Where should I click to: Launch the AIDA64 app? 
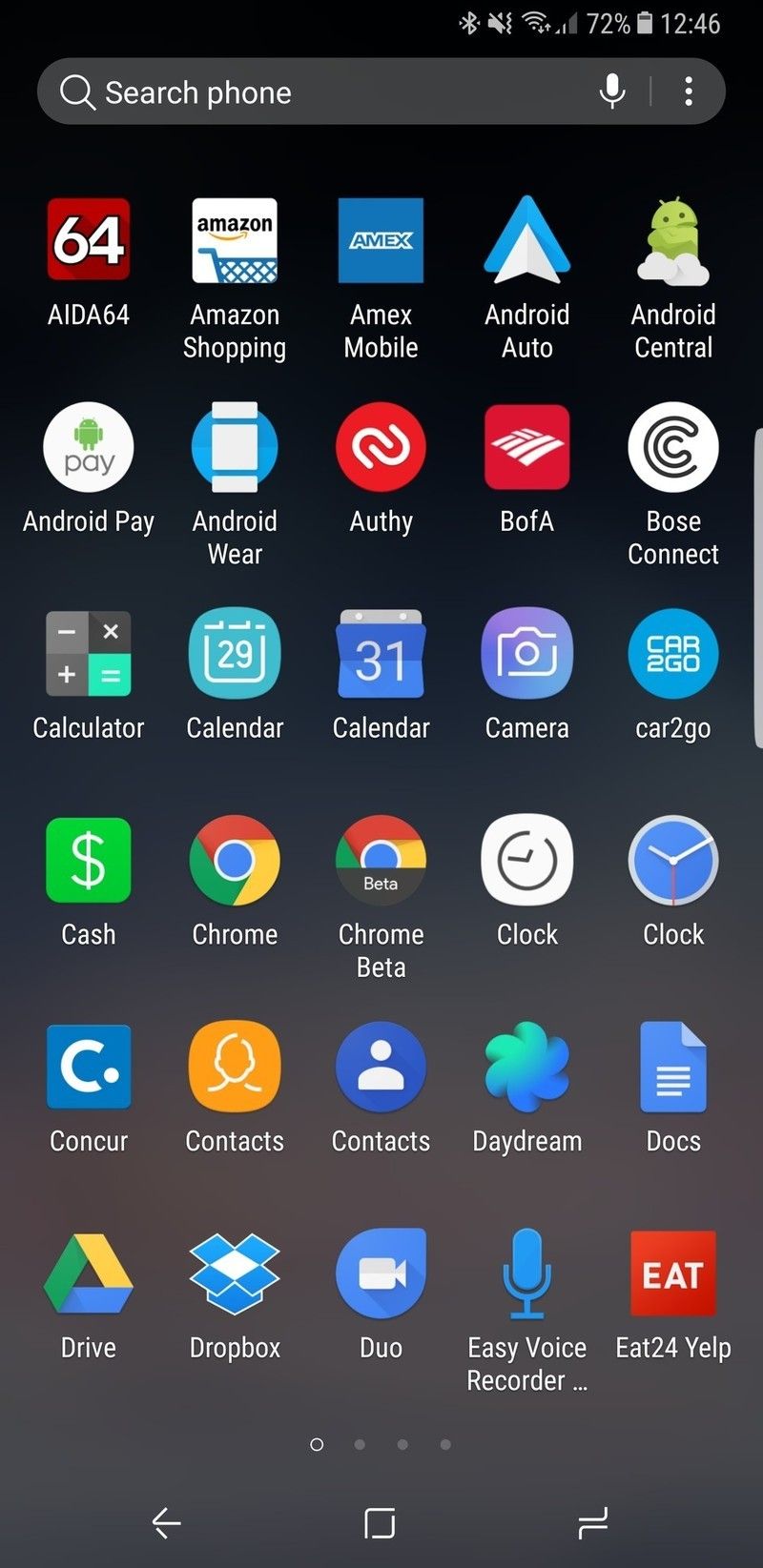[89, 241]
